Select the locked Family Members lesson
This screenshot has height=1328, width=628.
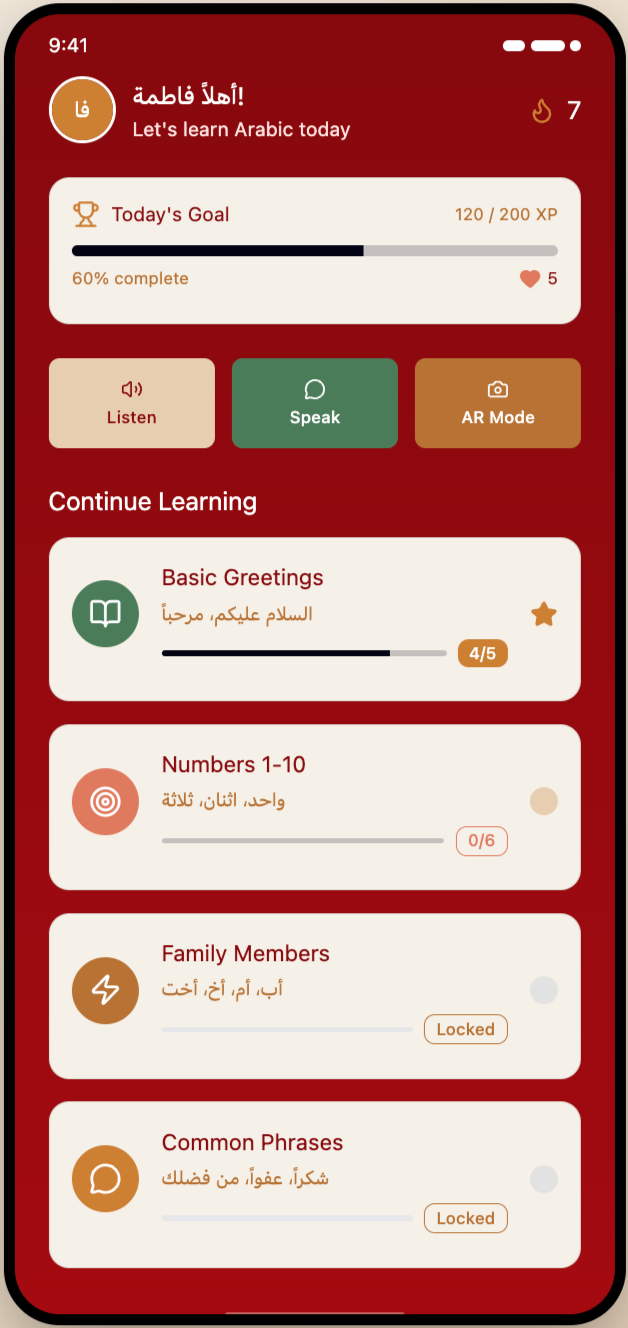coord(315,996)
